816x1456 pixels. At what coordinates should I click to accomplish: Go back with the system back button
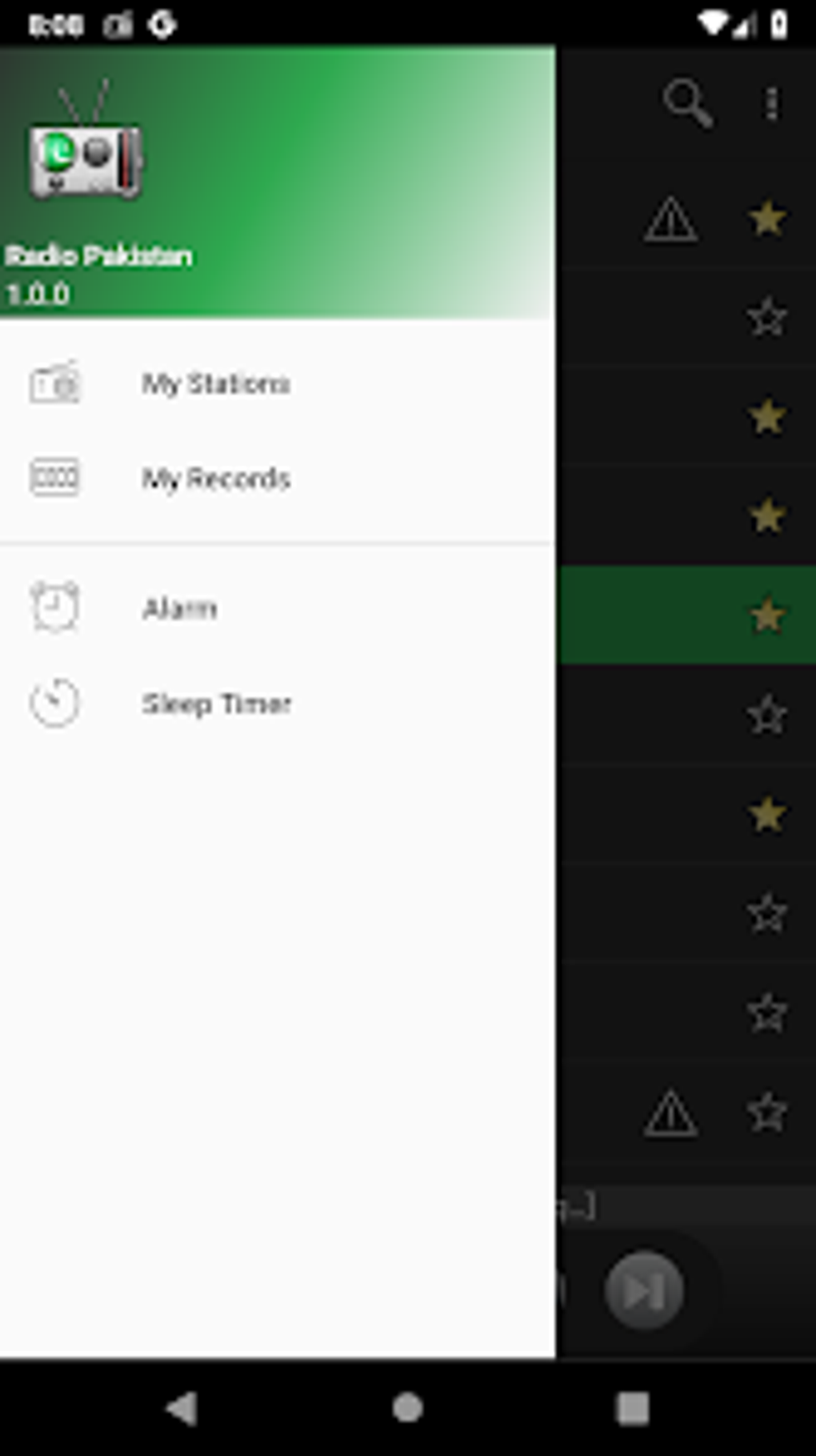tap(182, 1408)
